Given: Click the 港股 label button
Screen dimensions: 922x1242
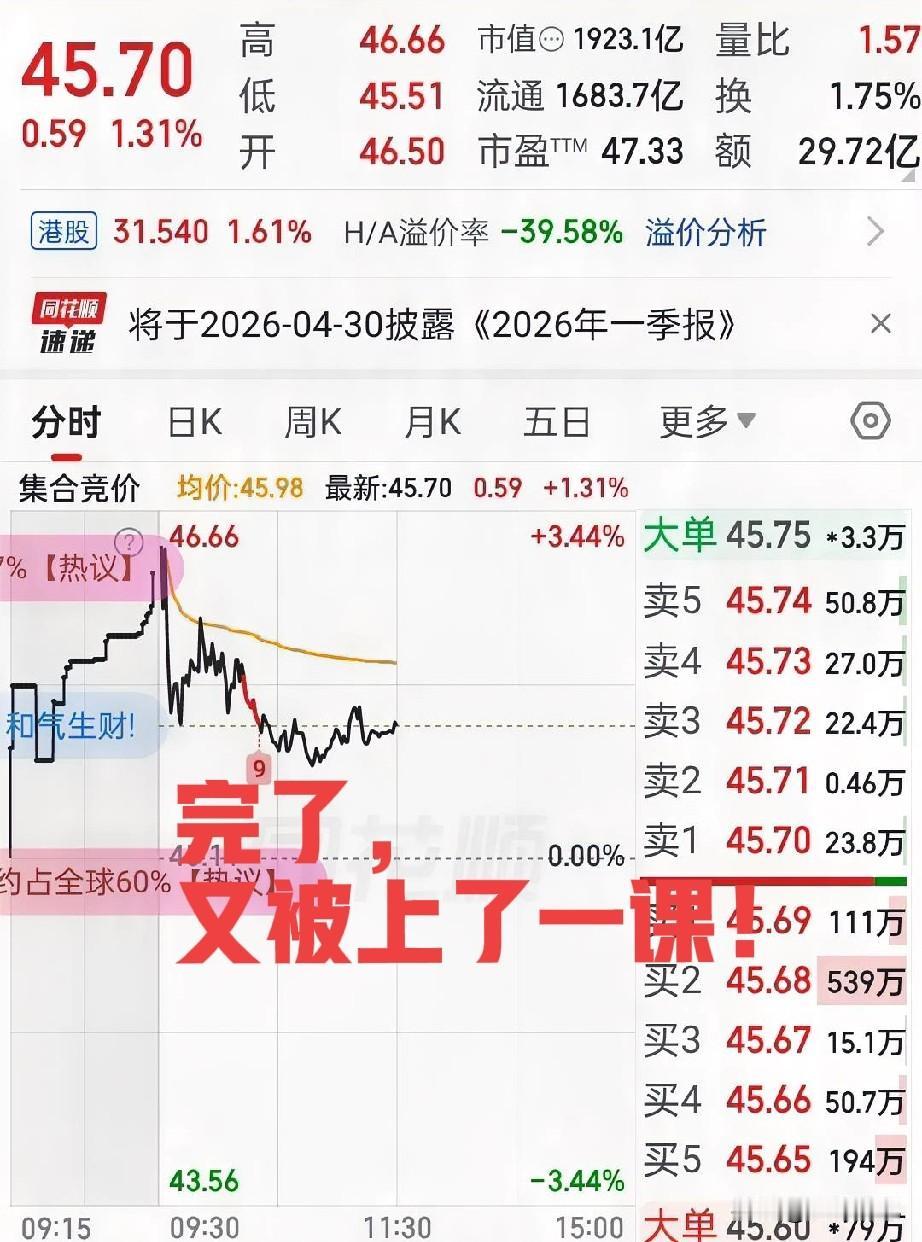Looking at the screenshot, I should click(63, 231).
